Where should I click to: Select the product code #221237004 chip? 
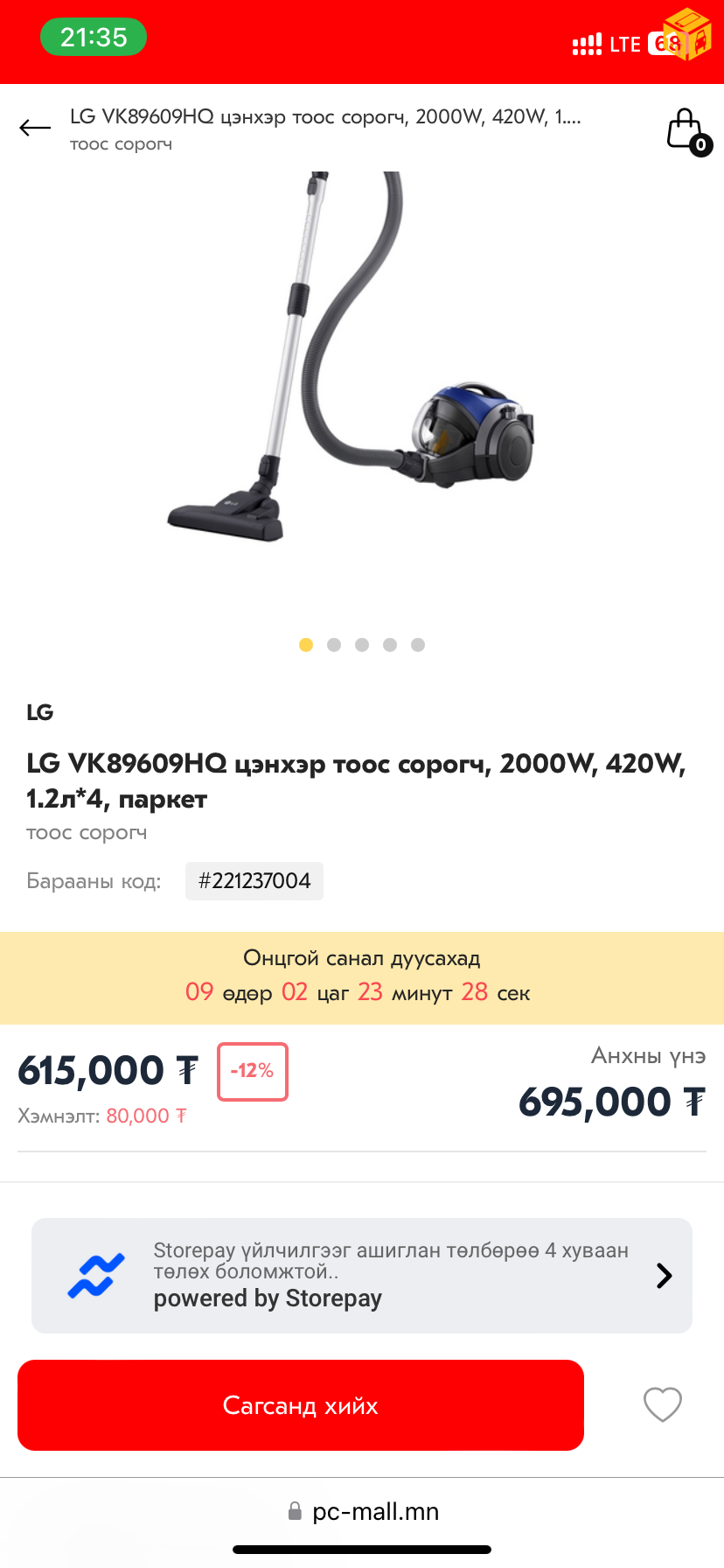tap(254, 881)
